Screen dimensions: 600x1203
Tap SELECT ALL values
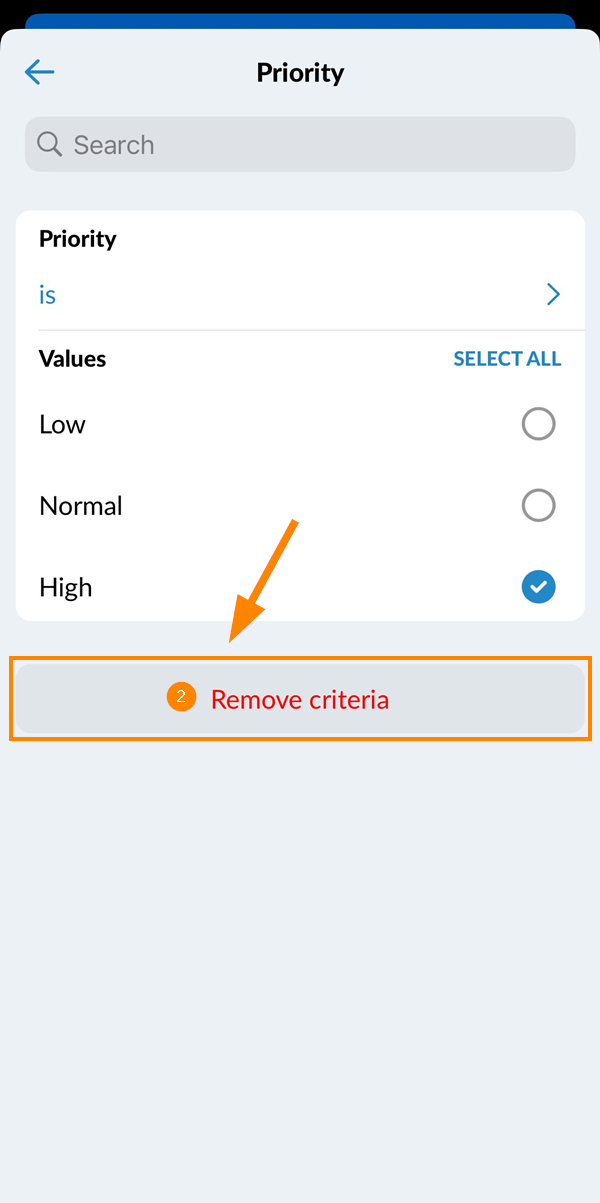point(507,358)
